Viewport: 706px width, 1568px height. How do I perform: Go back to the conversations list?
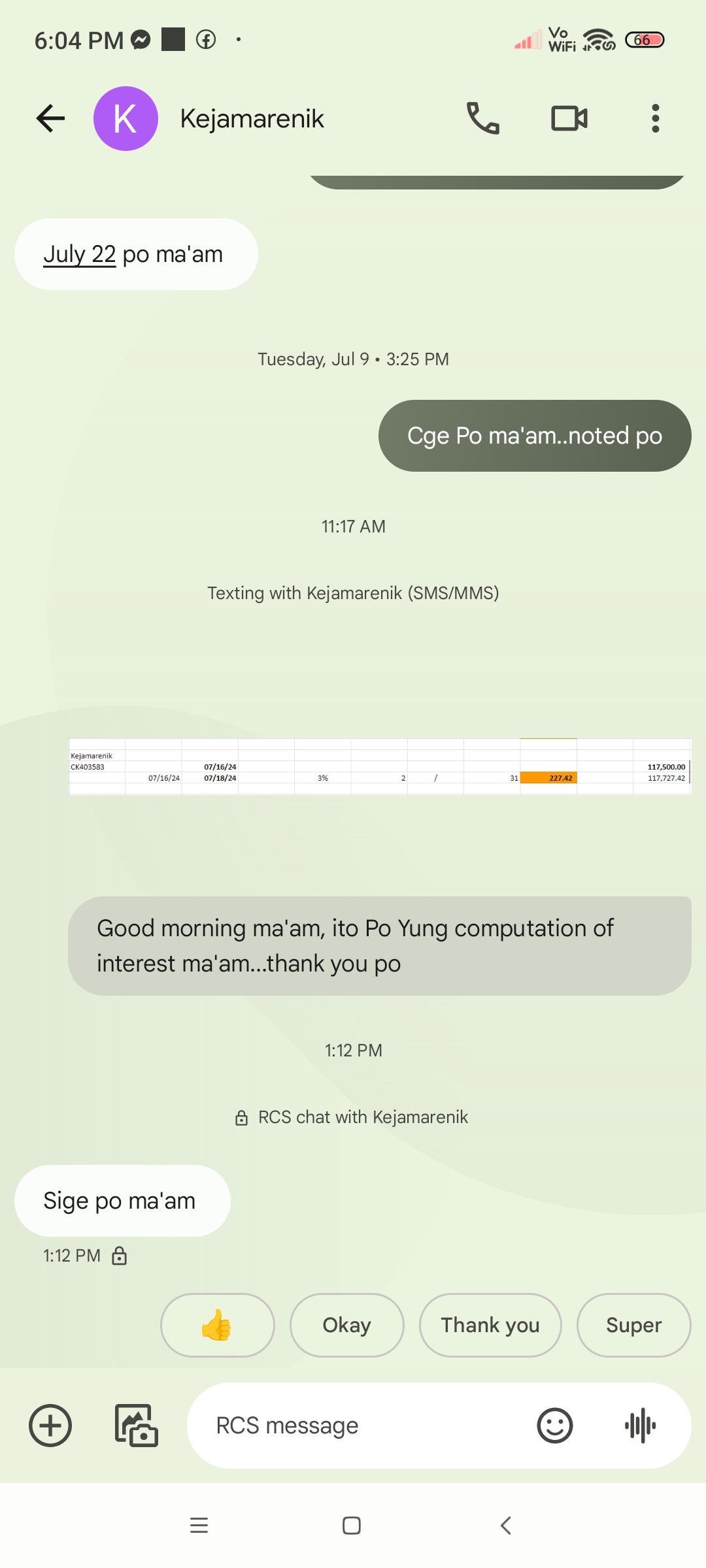point(50,118)
